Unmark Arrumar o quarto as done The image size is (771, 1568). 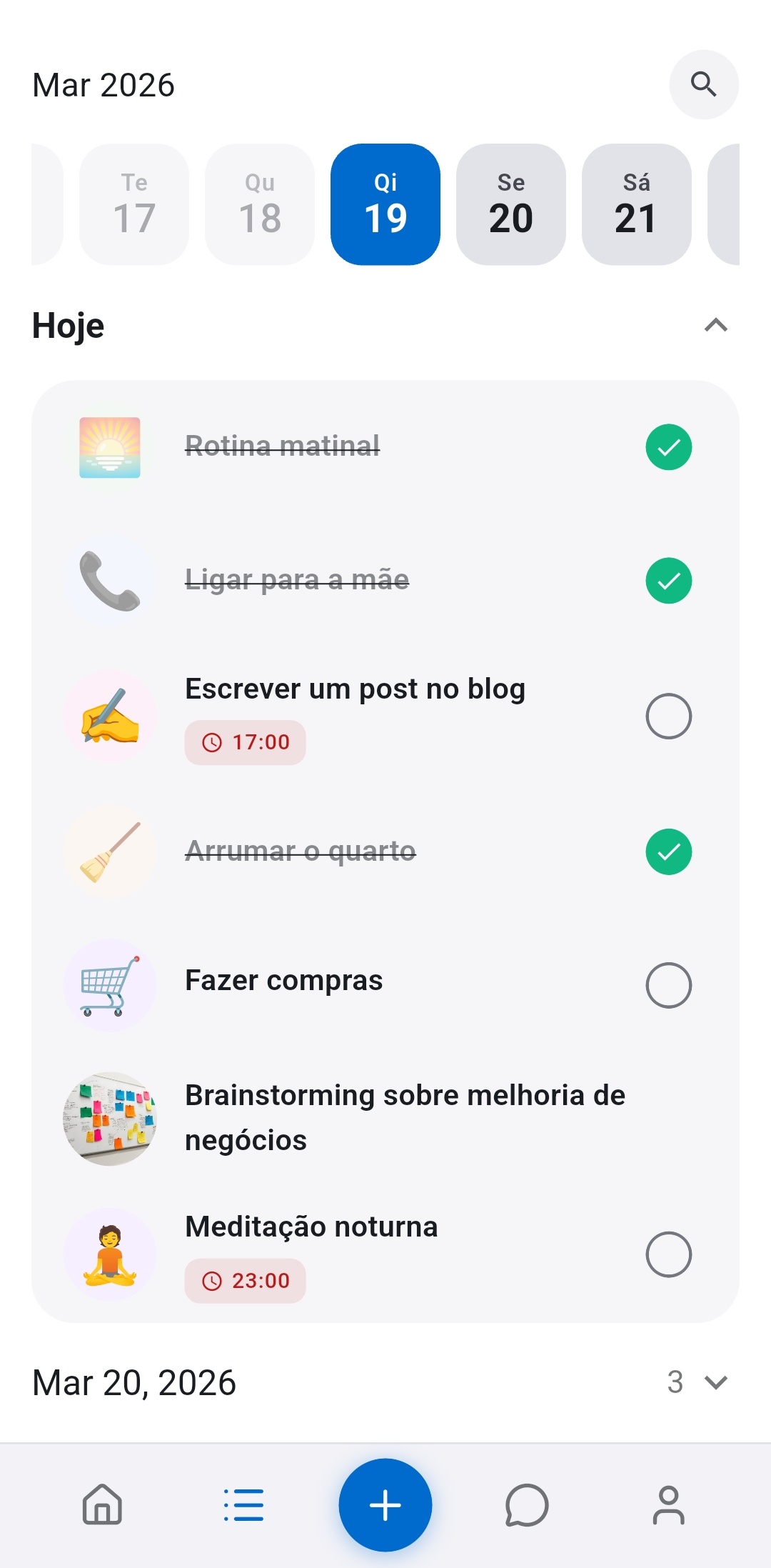tap(668, 852)
